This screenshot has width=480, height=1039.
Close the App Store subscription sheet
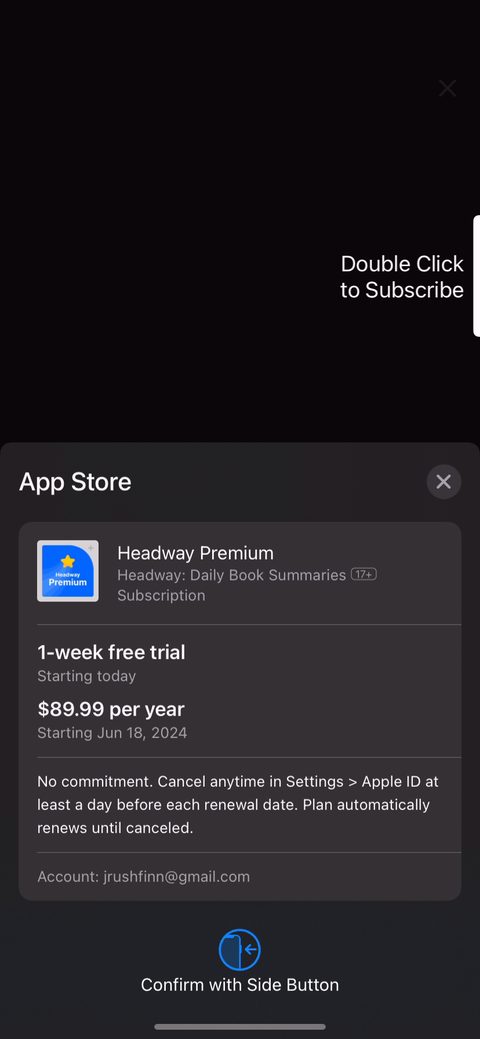pos(444,482)
